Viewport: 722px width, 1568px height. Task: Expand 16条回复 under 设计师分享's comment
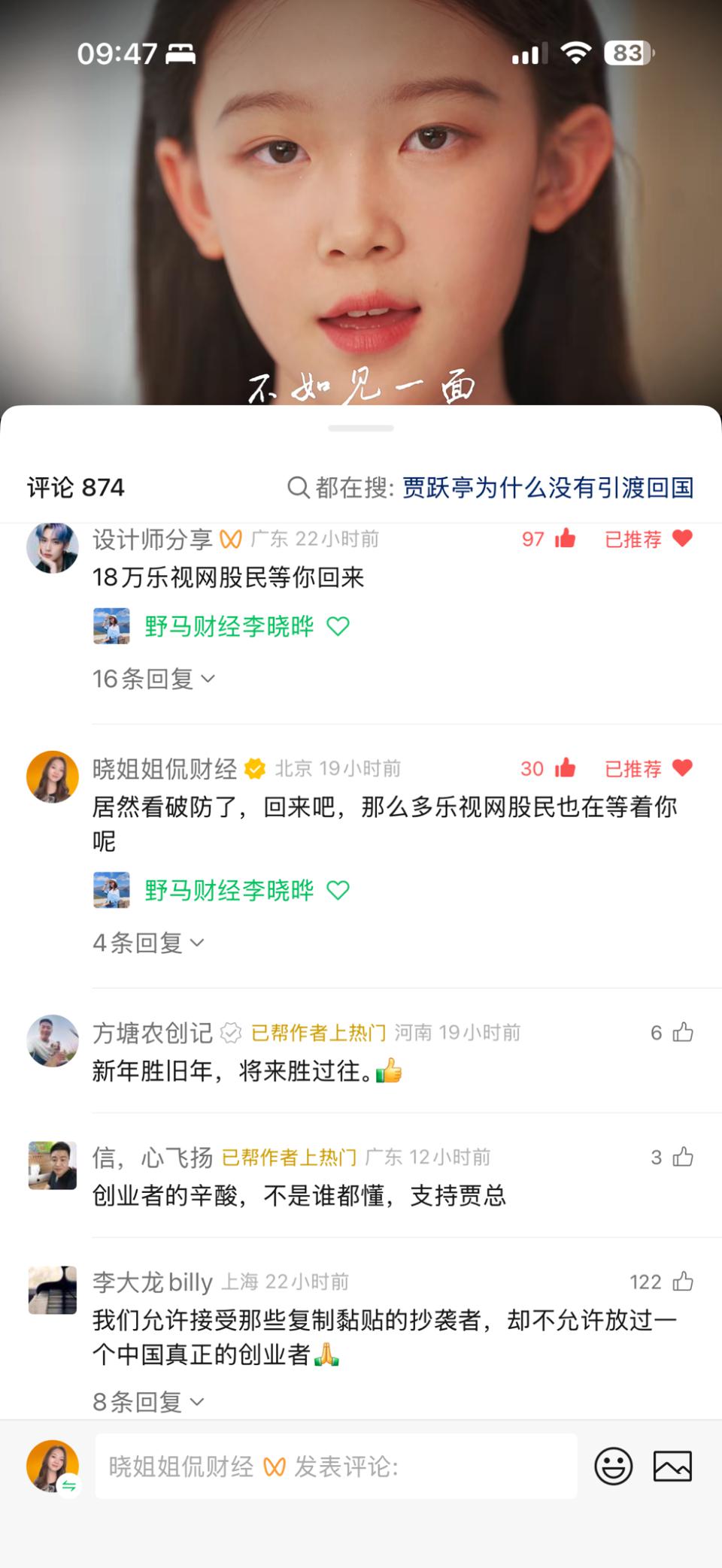(153, 679)
